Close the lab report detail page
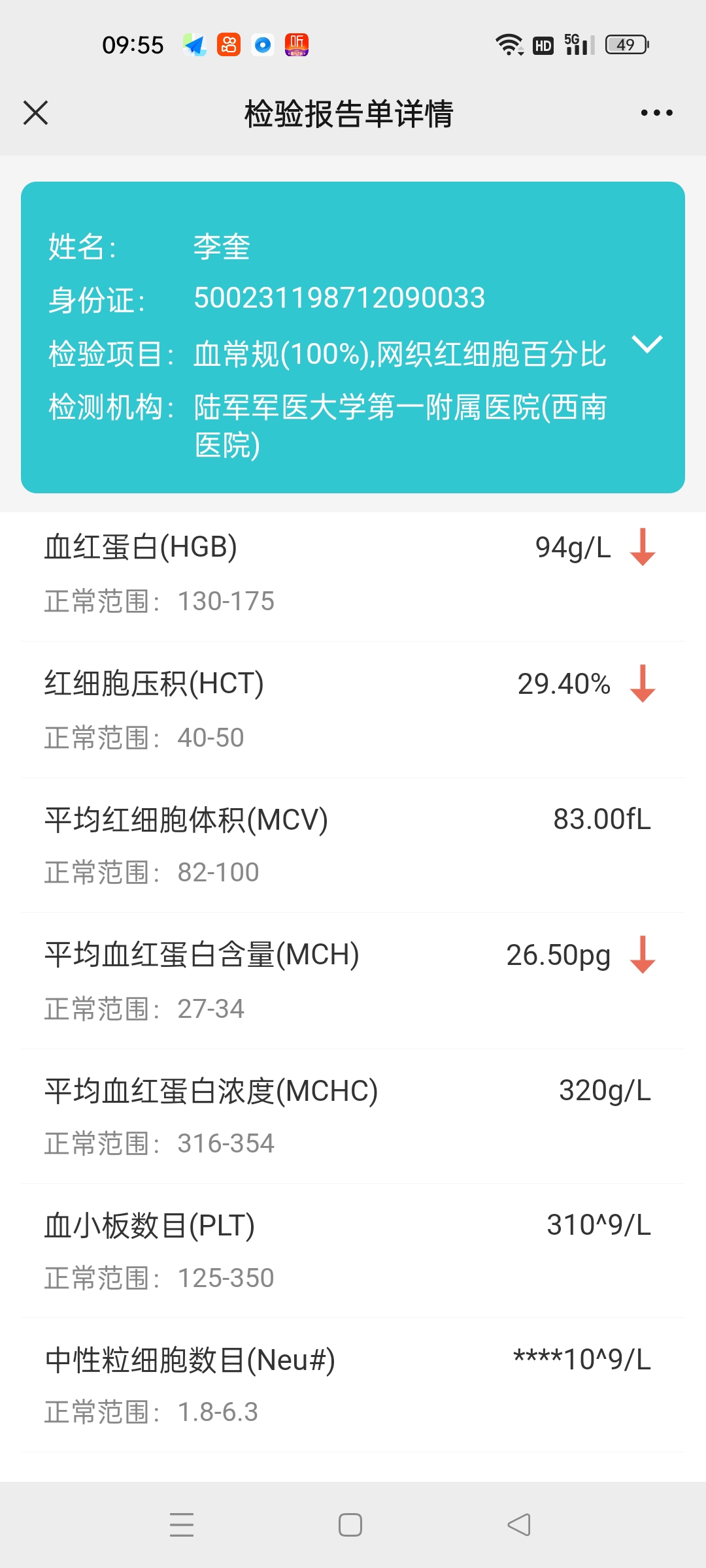 (x=36, y=112)
